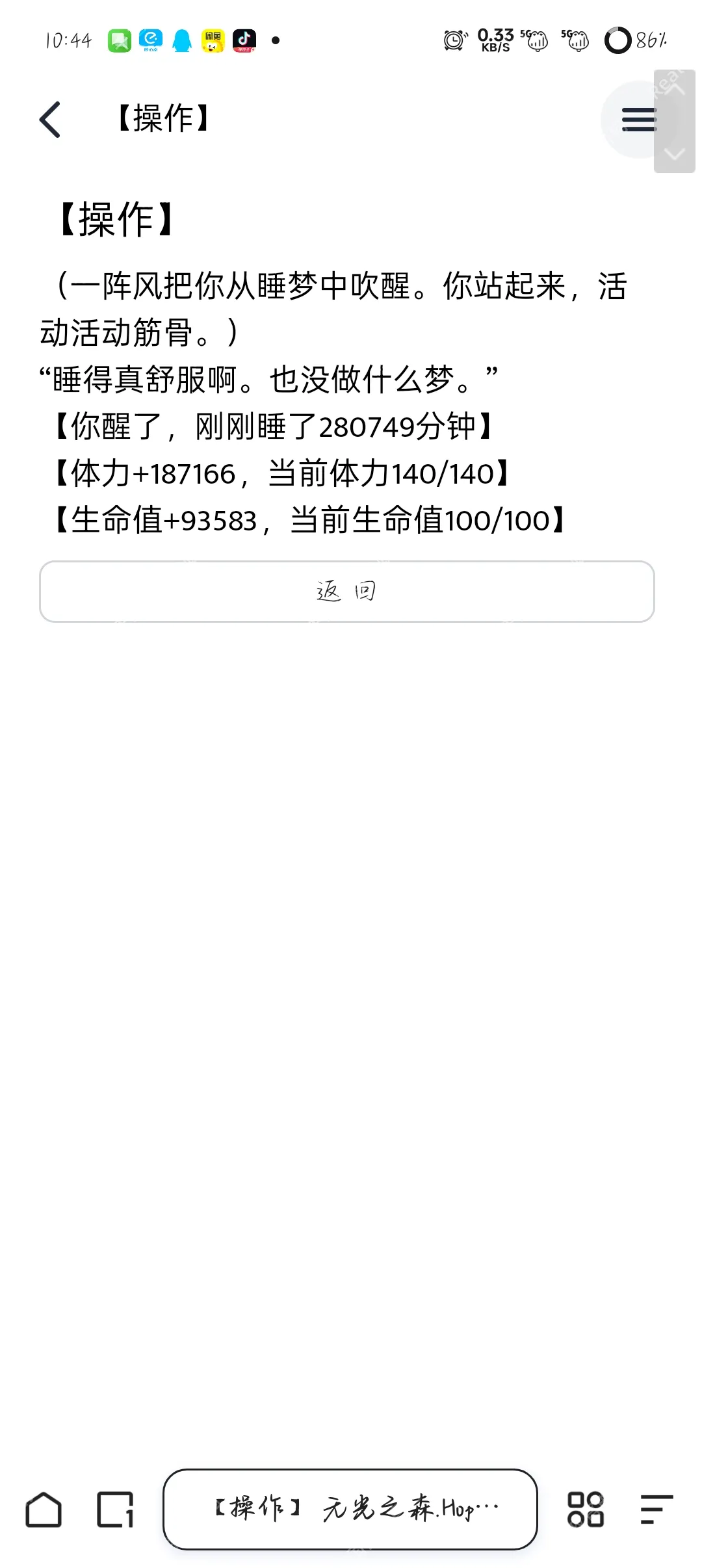Viewport: 702px width, 1568px height.
Task: Tap the 返回 button
Action: point(347,592)
